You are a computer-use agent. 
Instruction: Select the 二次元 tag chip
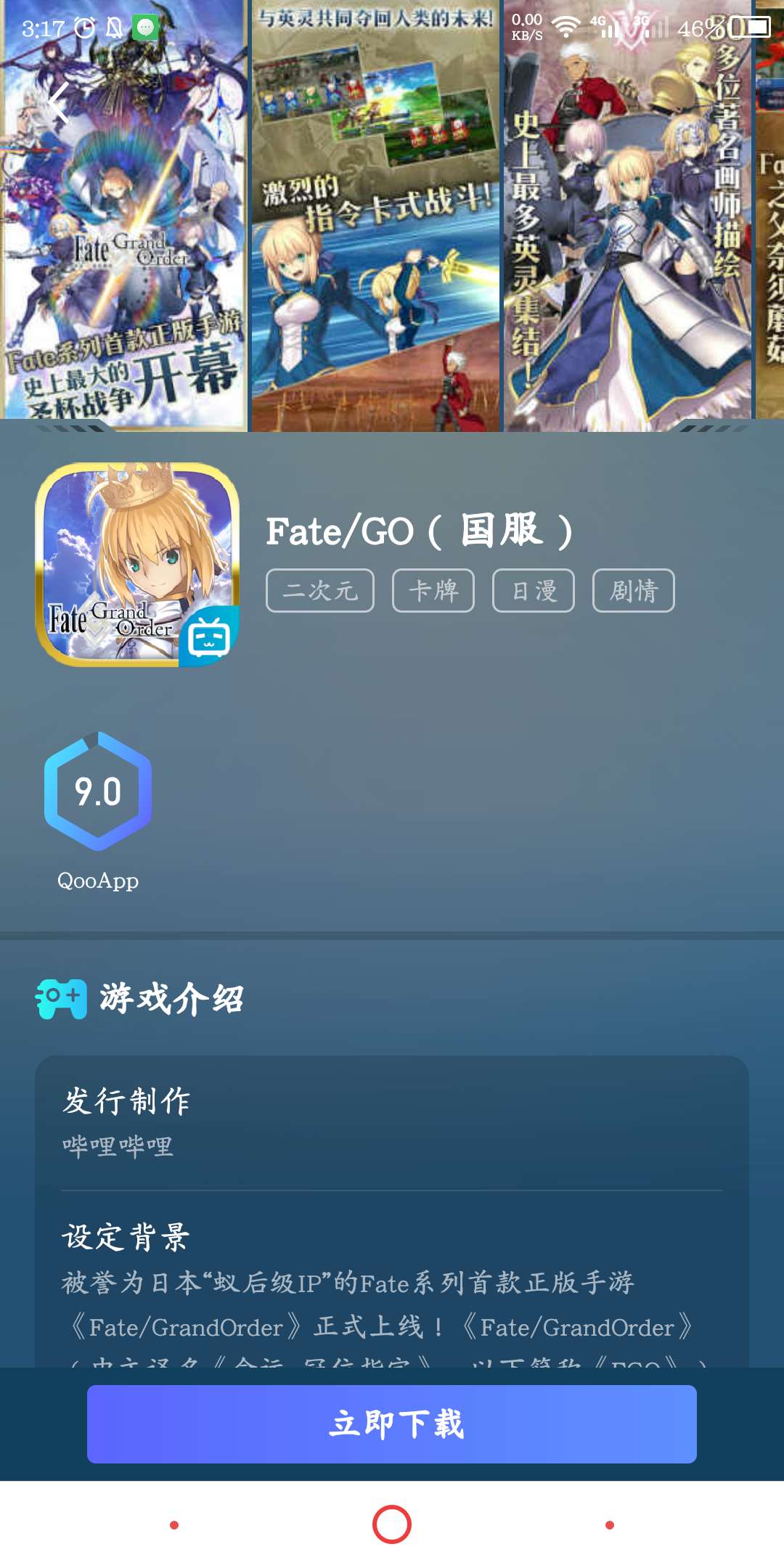[320, 591]
